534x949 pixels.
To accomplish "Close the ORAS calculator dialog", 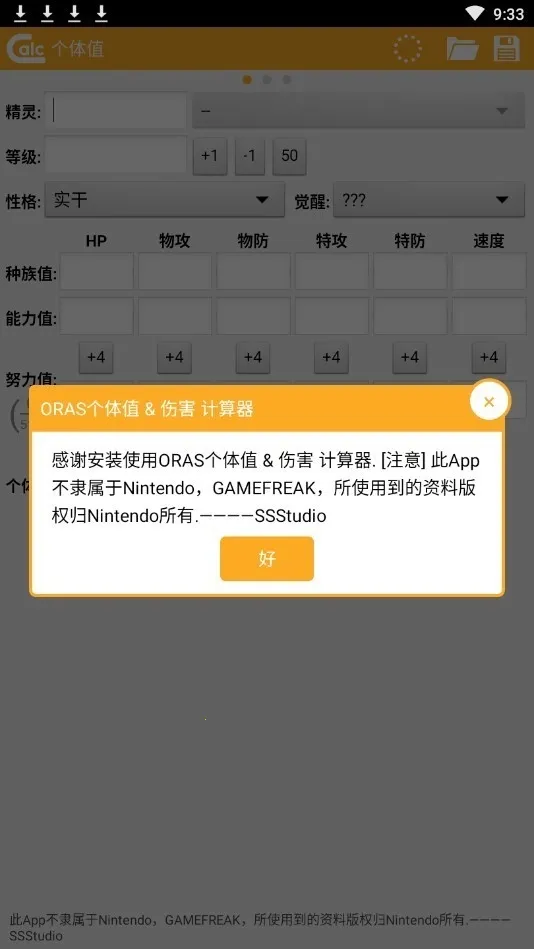I will click(x=489, y=401).
